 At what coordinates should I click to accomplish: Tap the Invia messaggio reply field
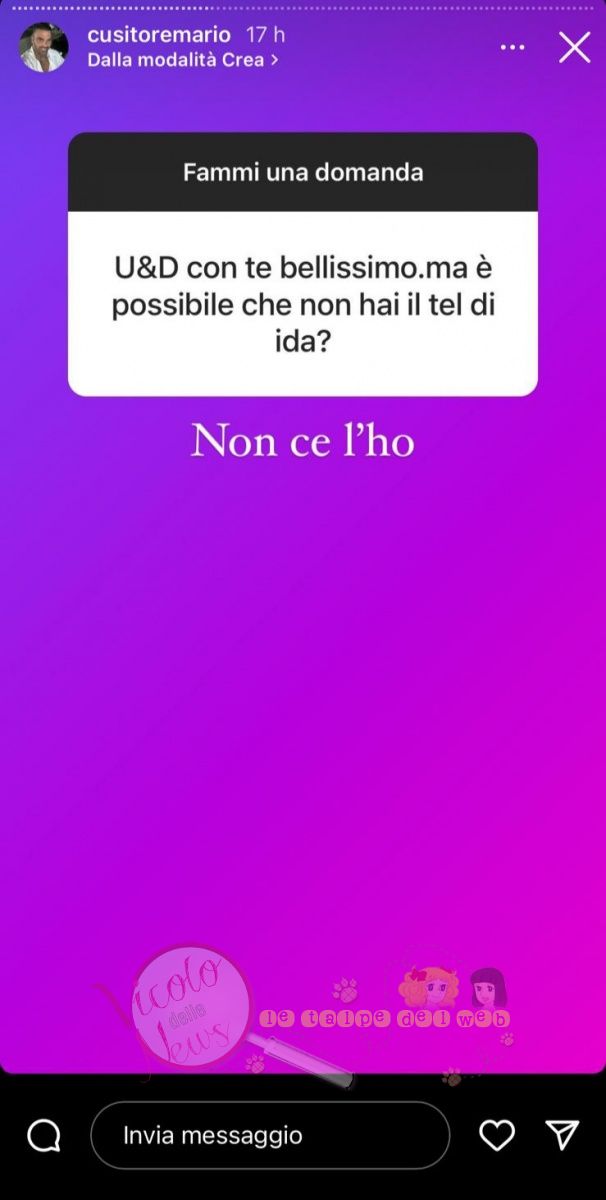click(270, 1135)
